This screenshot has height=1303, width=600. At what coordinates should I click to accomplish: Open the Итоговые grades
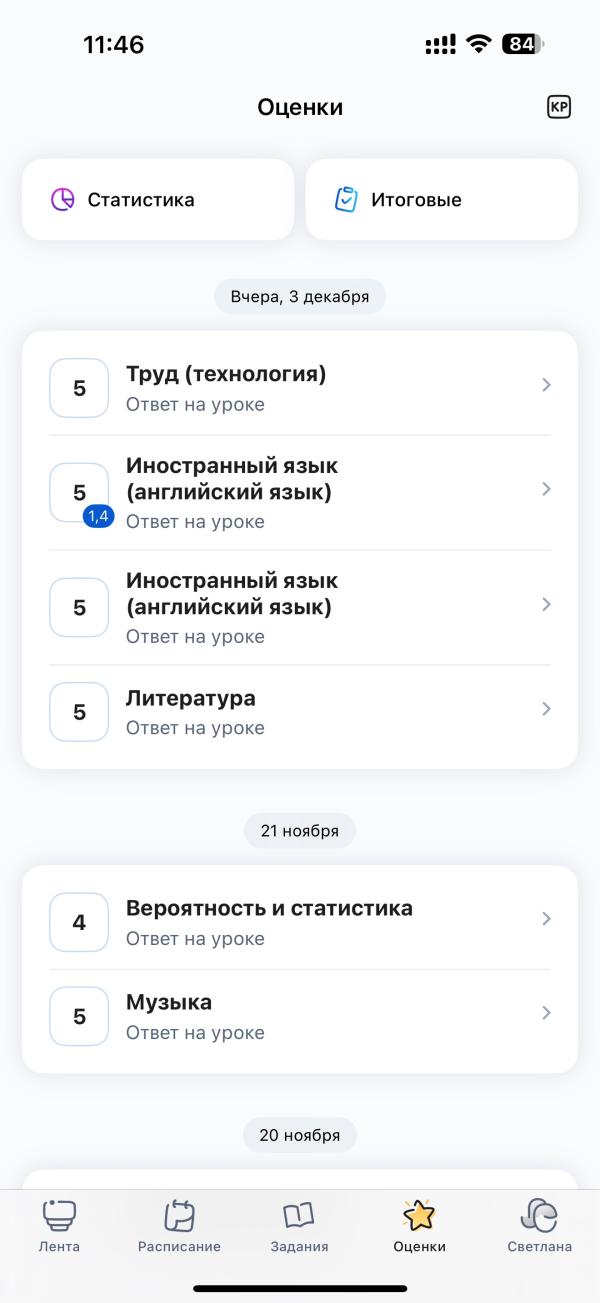[441, 200]
